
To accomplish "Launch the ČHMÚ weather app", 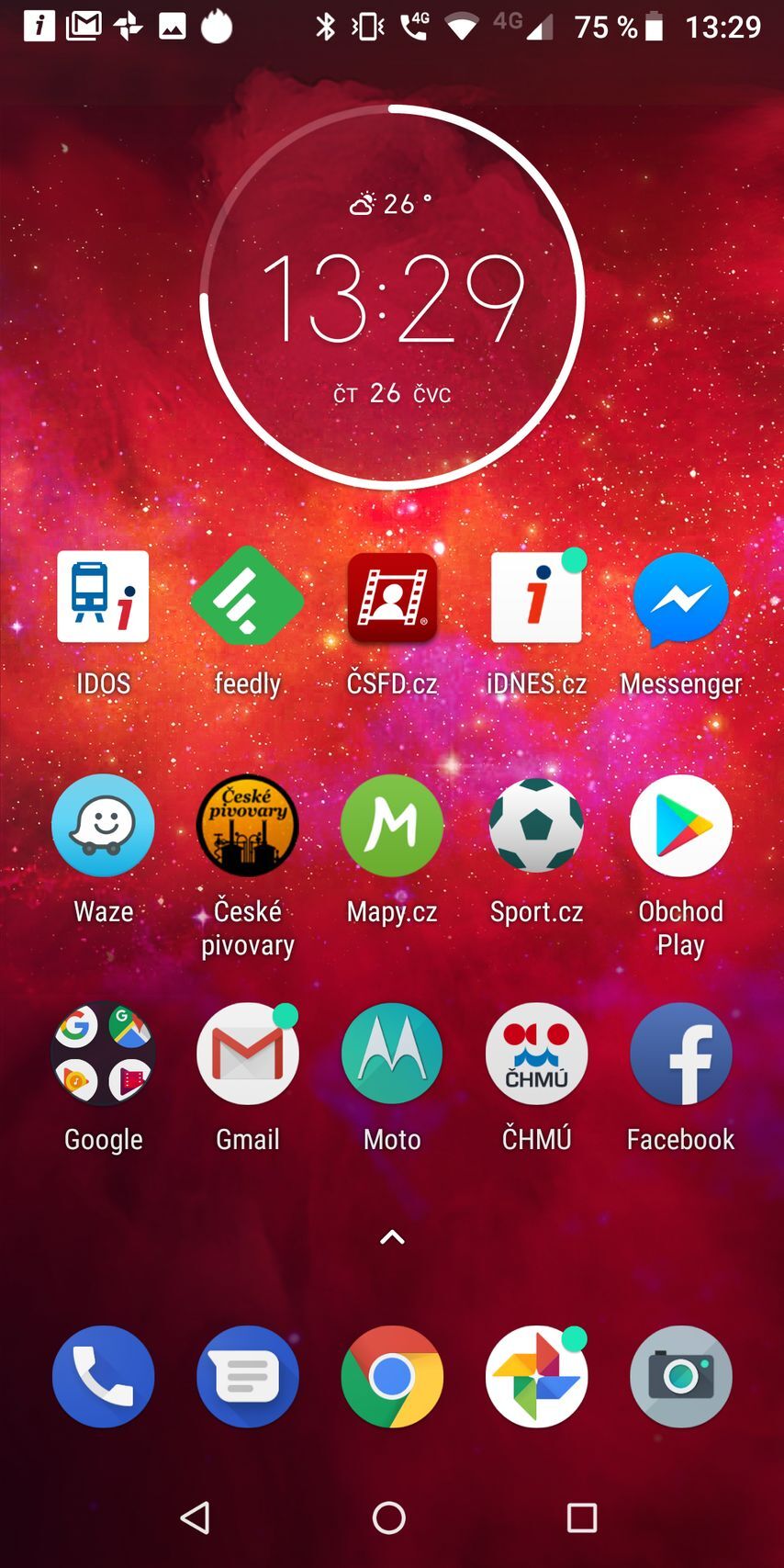I will coord(536,1054).
